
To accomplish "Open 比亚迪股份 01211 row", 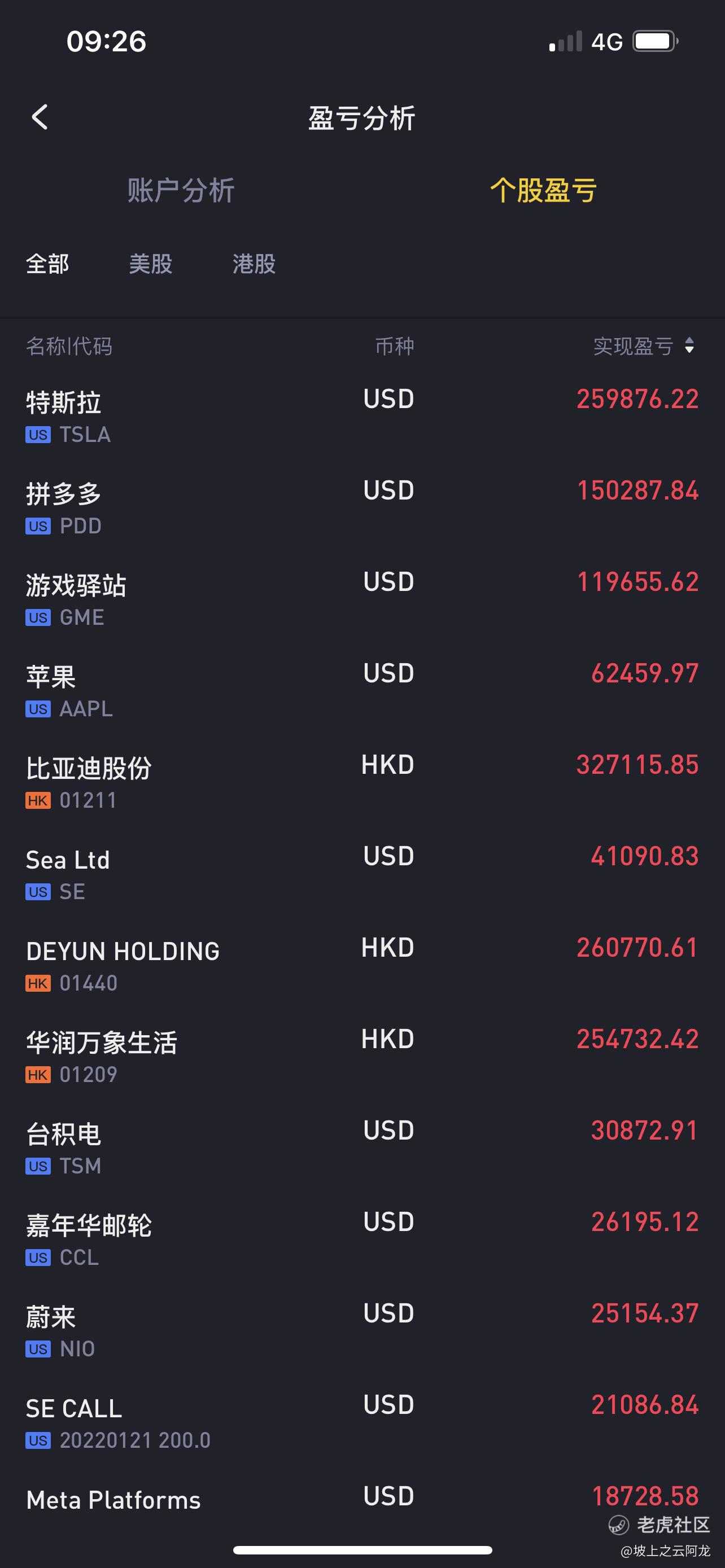I will click(x=362, y=782).
